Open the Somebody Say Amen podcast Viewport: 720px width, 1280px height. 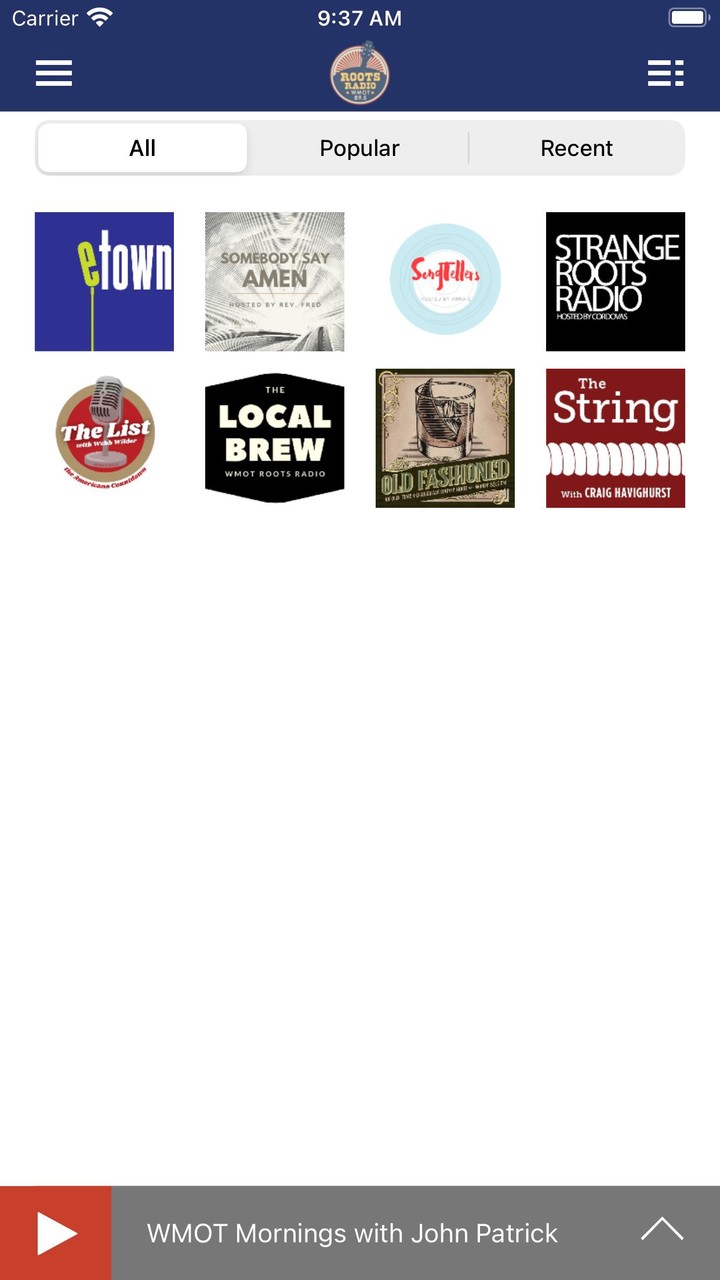(x=274, y=281)
